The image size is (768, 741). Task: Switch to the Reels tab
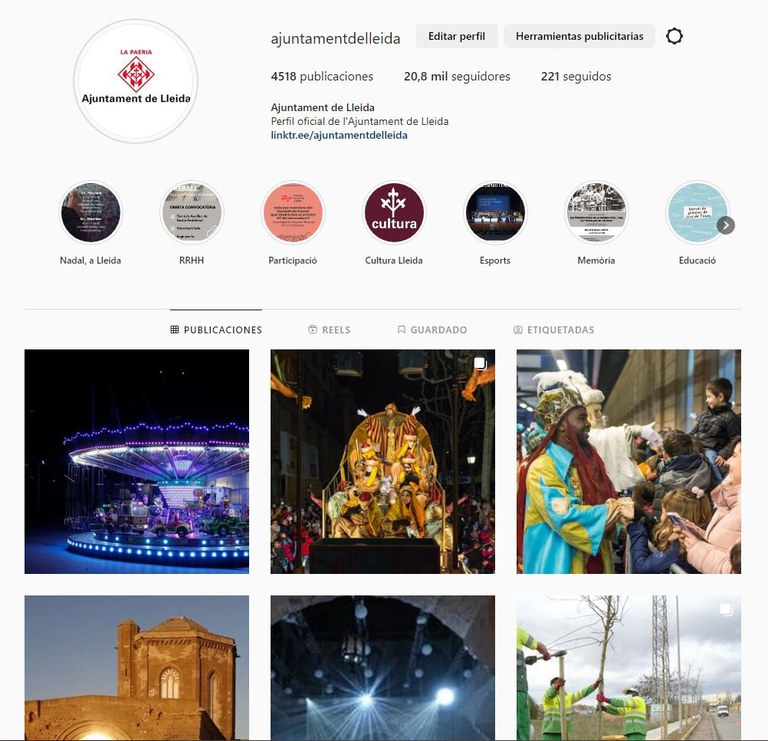(x=329, y=330)
